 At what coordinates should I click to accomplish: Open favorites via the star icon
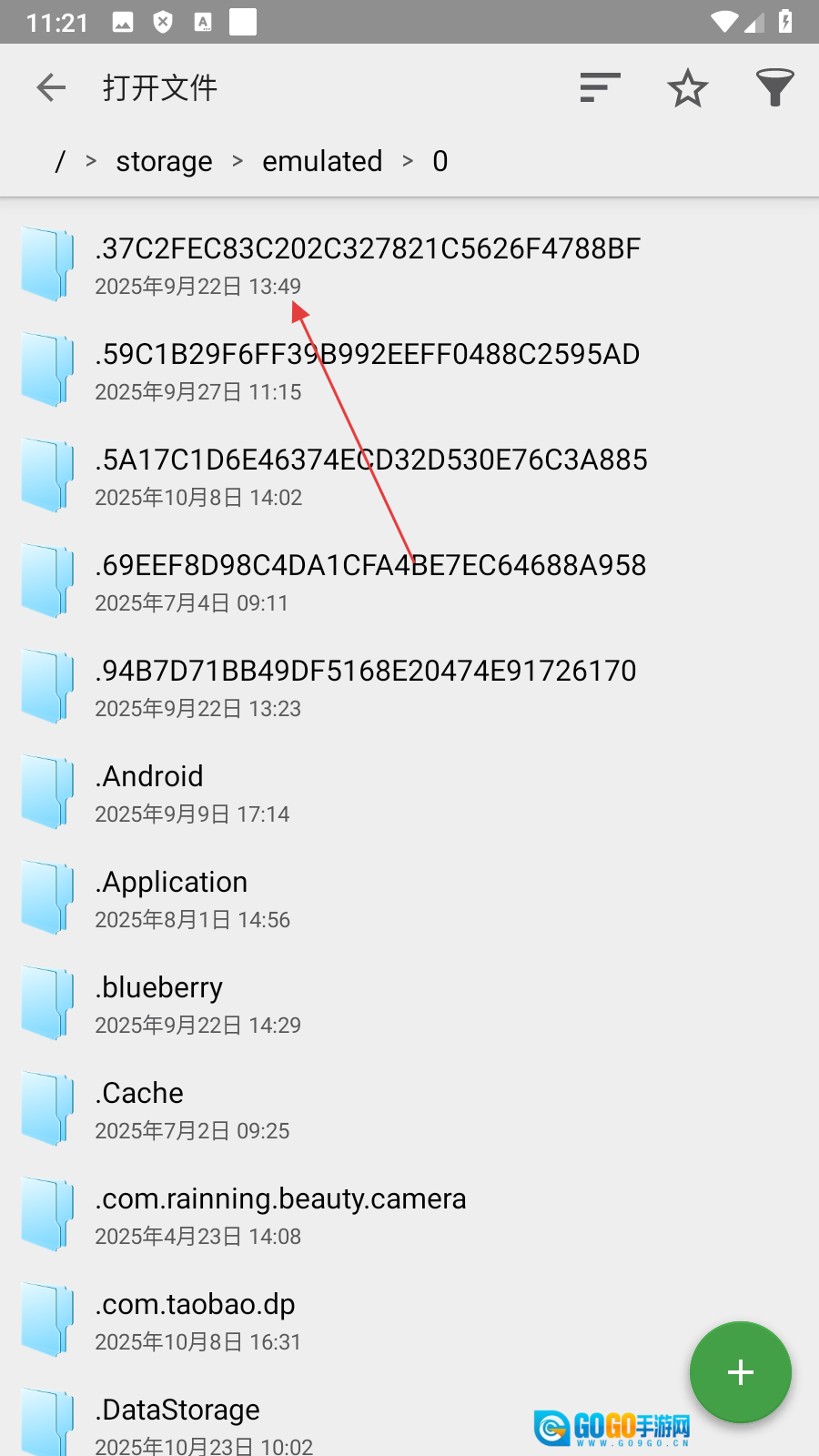tap(687, 88)
